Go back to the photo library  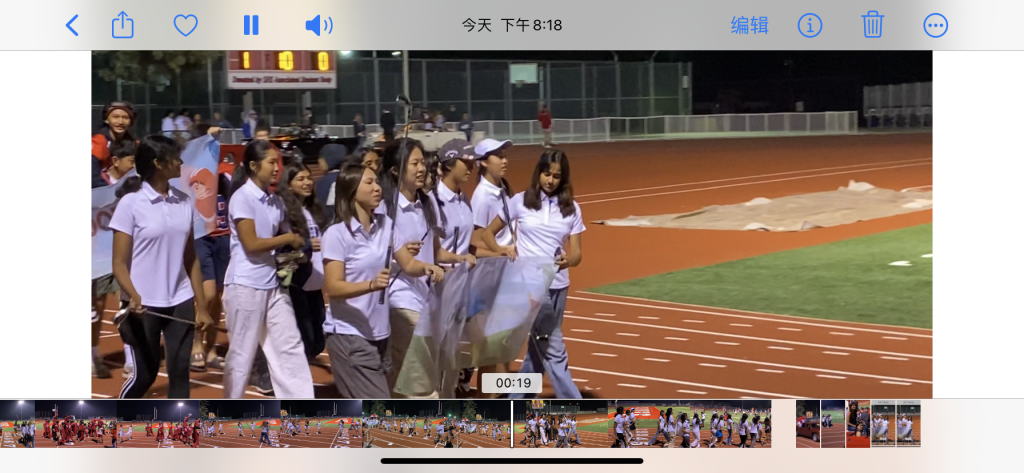pyautogui.click(x=72, y=25)
